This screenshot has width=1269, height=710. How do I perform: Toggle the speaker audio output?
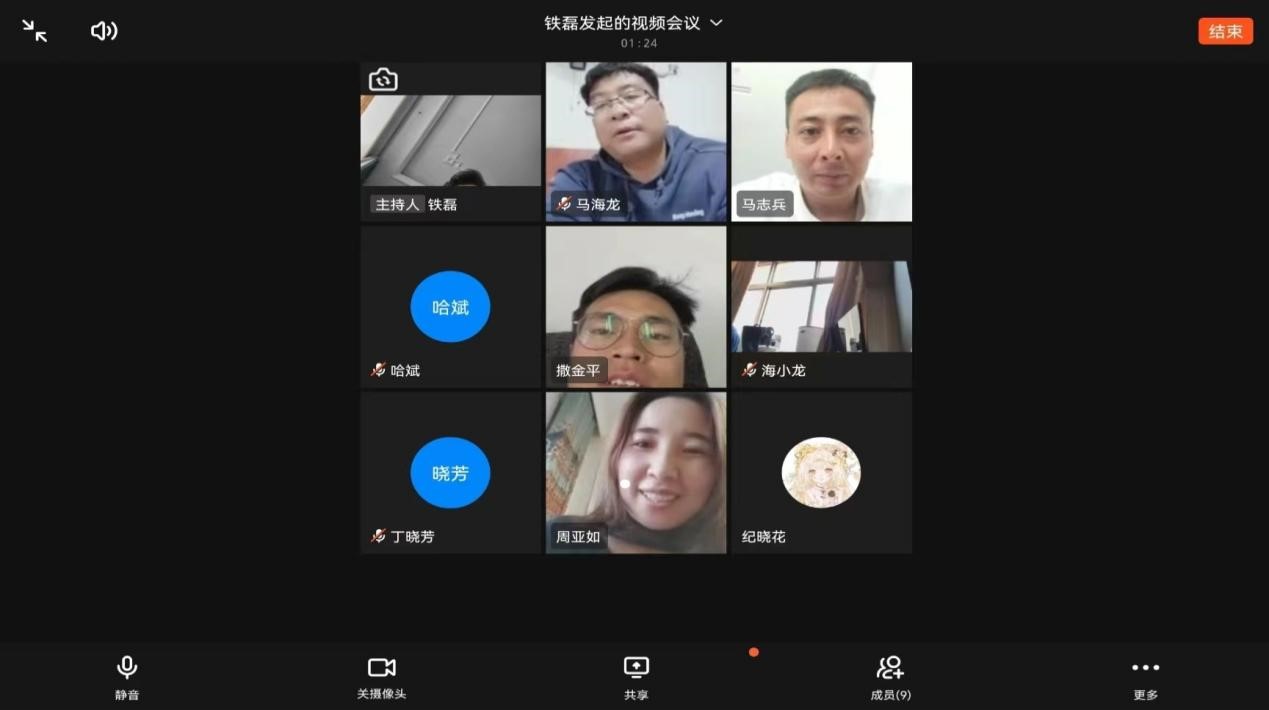click(104, 31)
